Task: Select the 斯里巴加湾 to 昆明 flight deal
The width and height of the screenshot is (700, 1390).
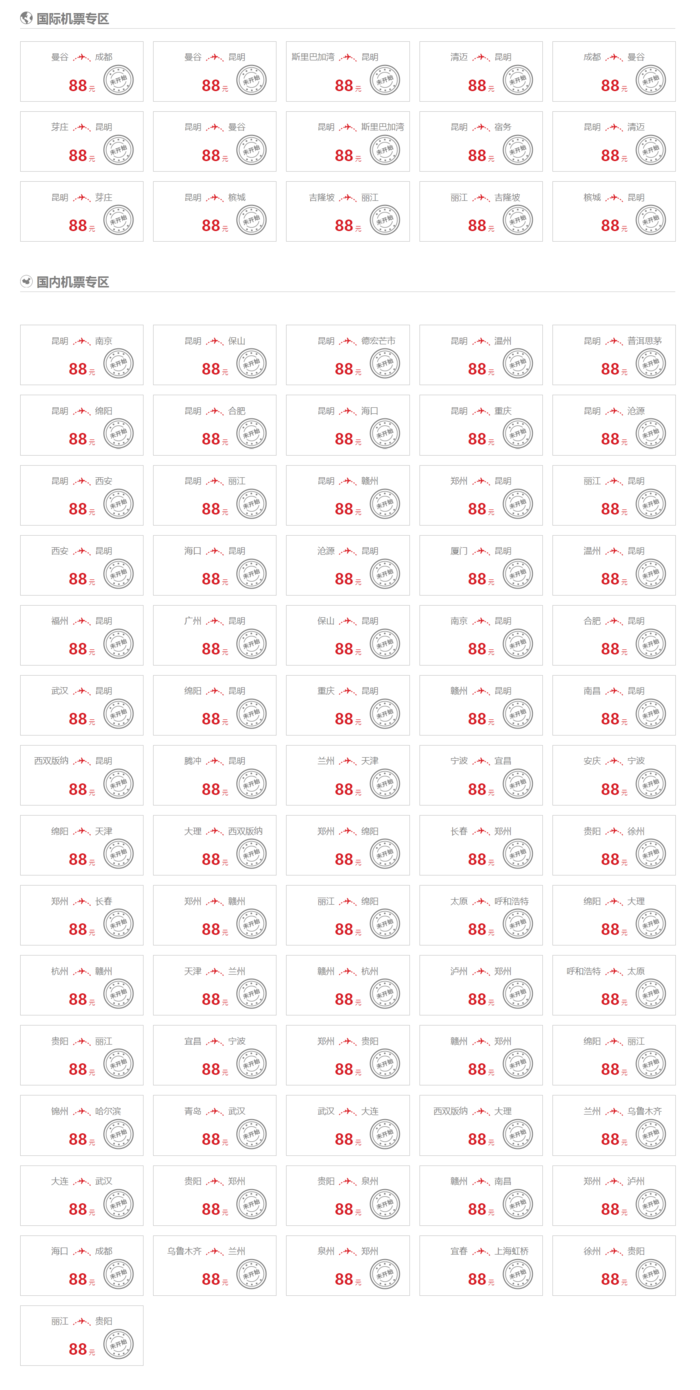Action: [x=347, y=71]
